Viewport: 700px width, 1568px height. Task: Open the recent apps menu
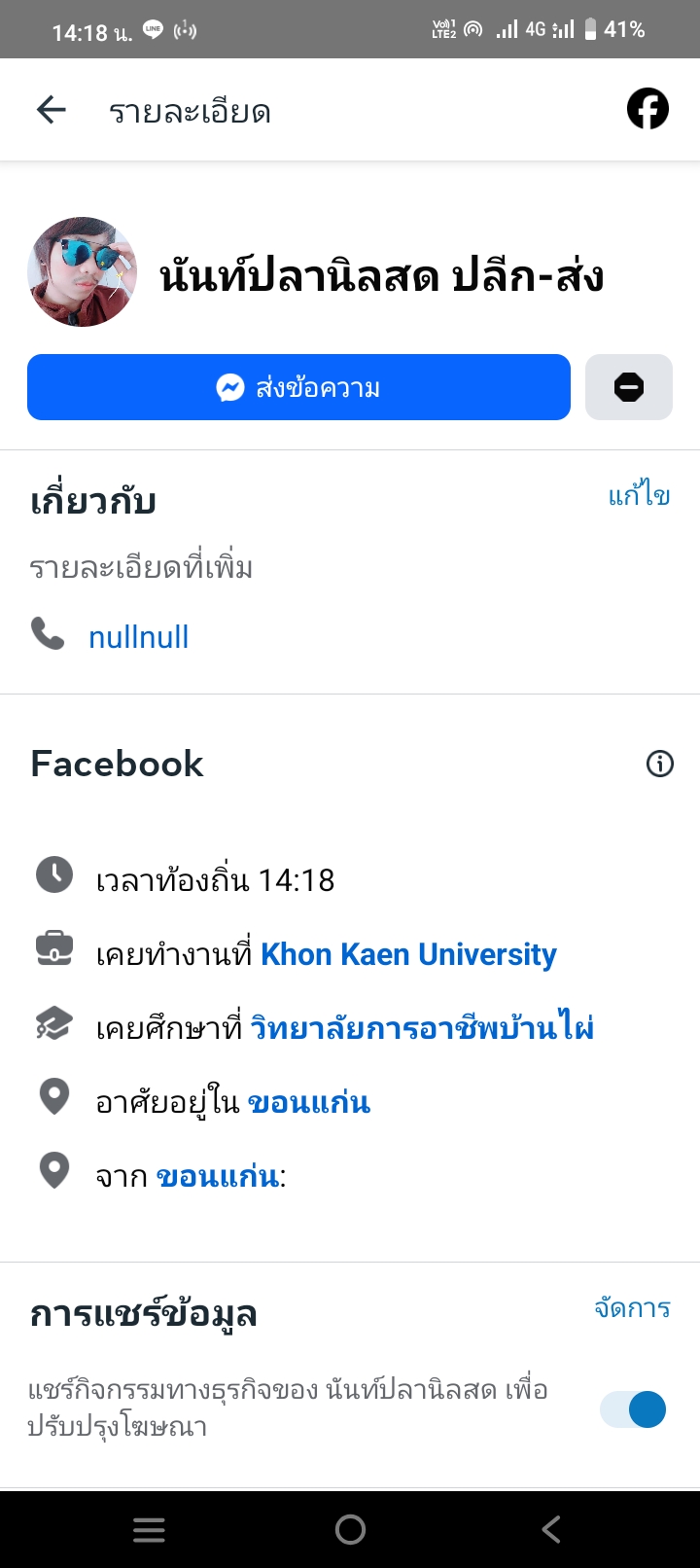pos(149,1529)
